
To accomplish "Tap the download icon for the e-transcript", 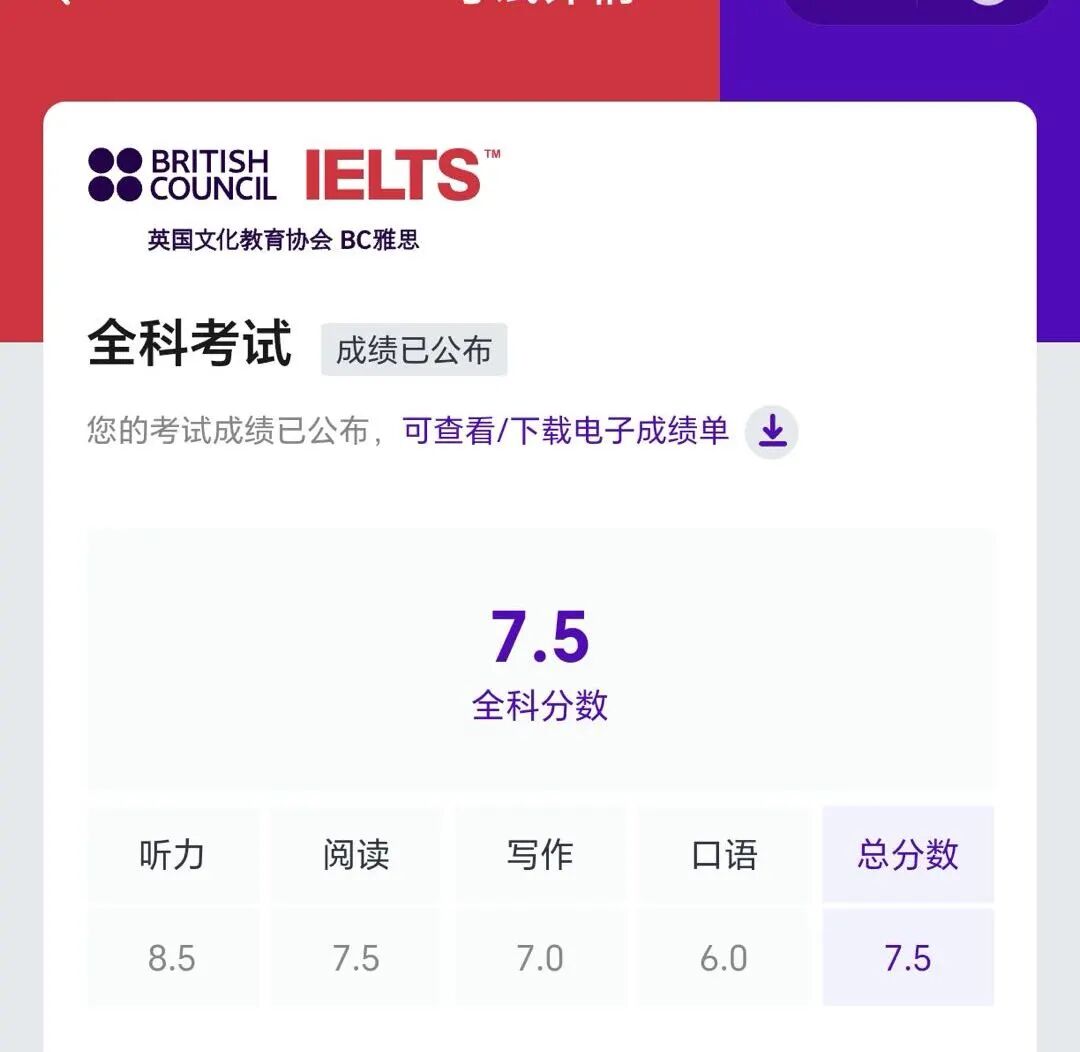I will click(772, 432).
